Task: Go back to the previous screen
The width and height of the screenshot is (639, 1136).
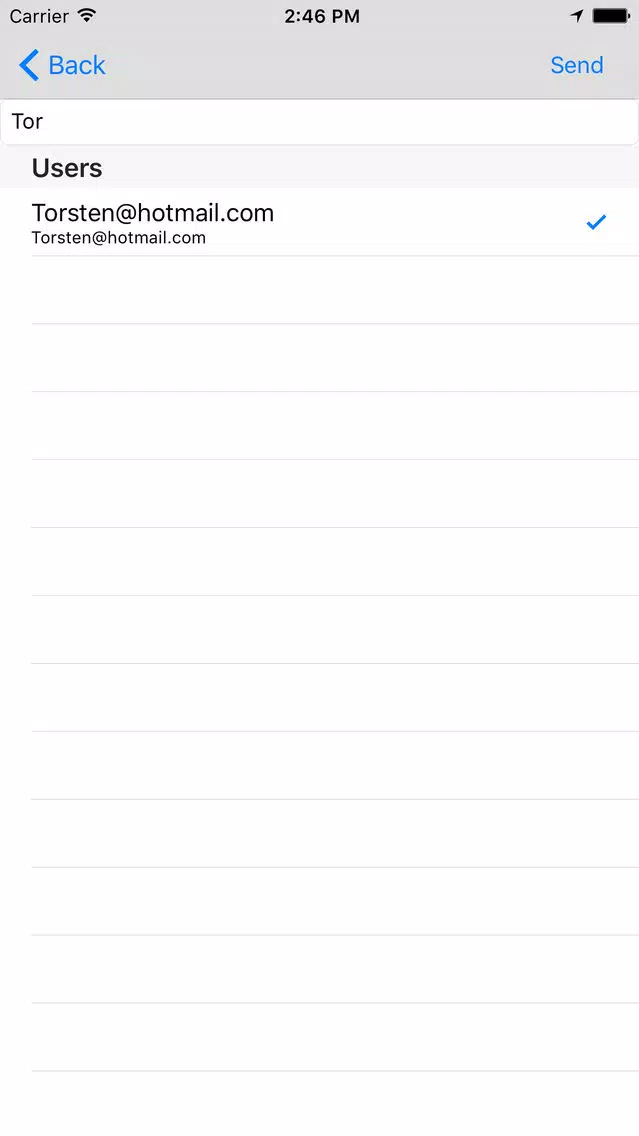Action: [x=62, y=66]
